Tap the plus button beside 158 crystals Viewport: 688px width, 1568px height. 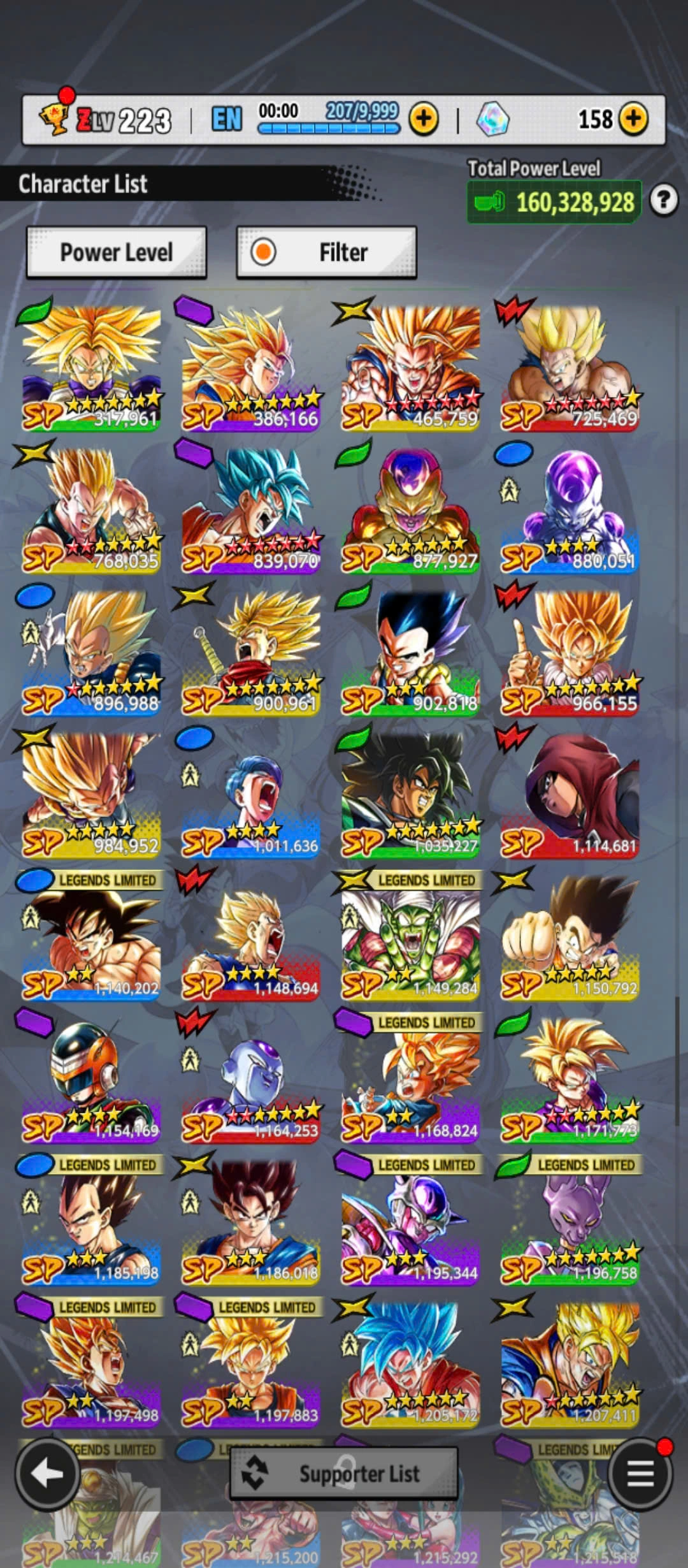(x=633, y=119)
